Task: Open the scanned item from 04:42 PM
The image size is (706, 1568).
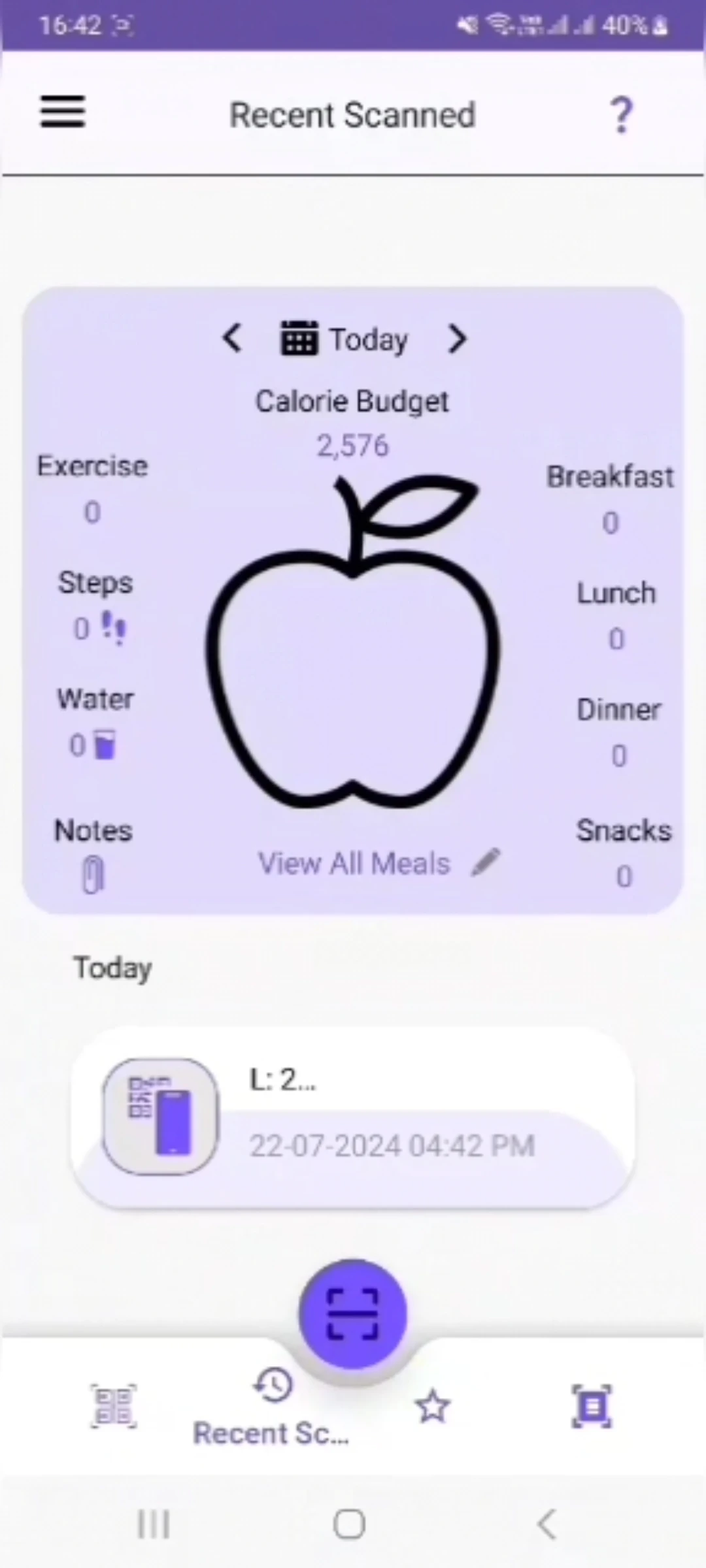Action: coord(352,1117)
